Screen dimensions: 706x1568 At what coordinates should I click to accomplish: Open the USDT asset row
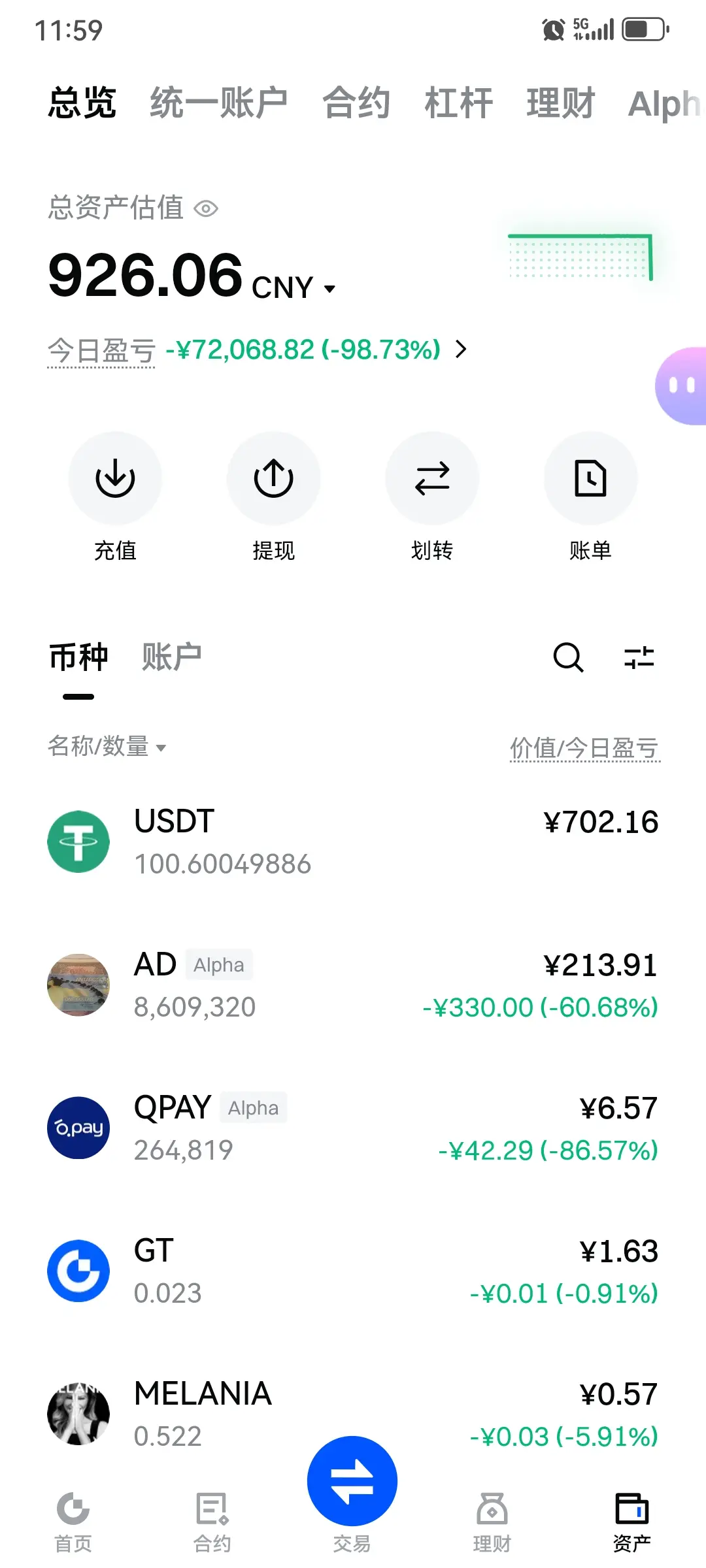353,841
